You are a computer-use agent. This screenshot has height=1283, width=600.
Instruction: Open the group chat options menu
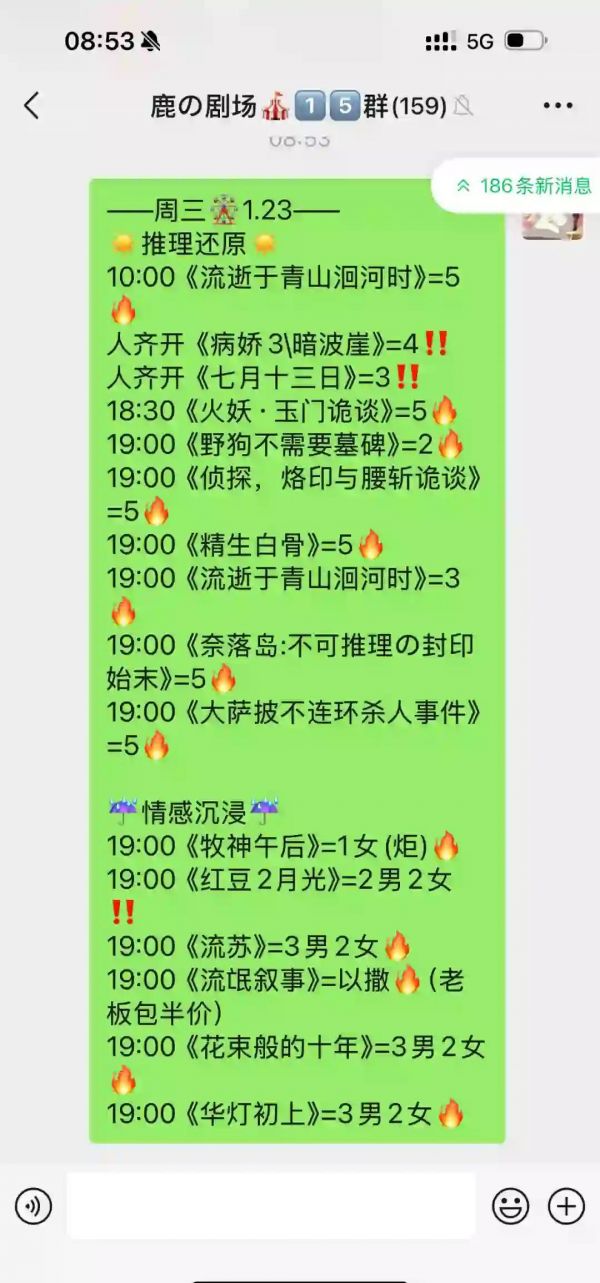[x=557, y=105]
